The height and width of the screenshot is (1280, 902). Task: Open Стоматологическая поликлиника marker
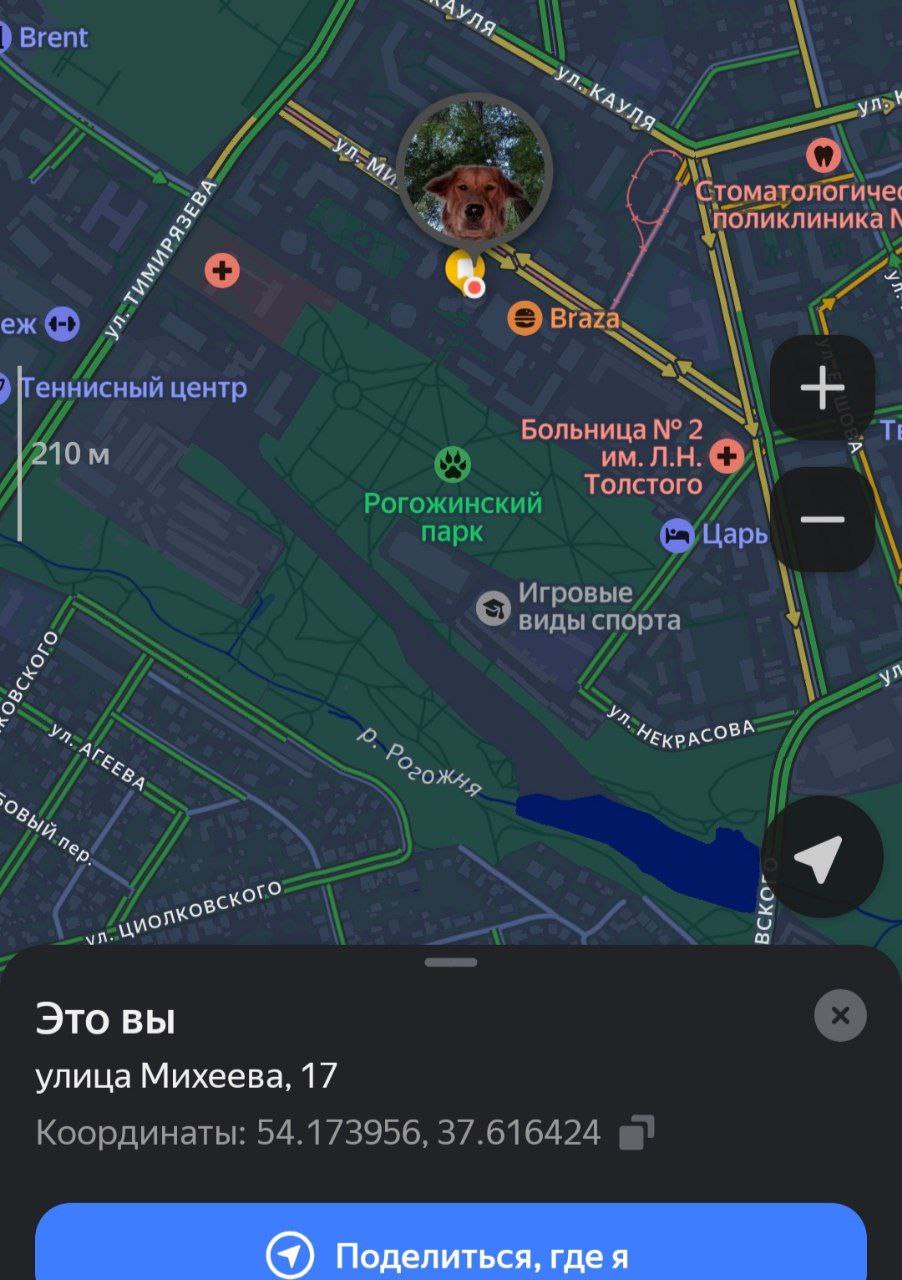coord(822,155)
